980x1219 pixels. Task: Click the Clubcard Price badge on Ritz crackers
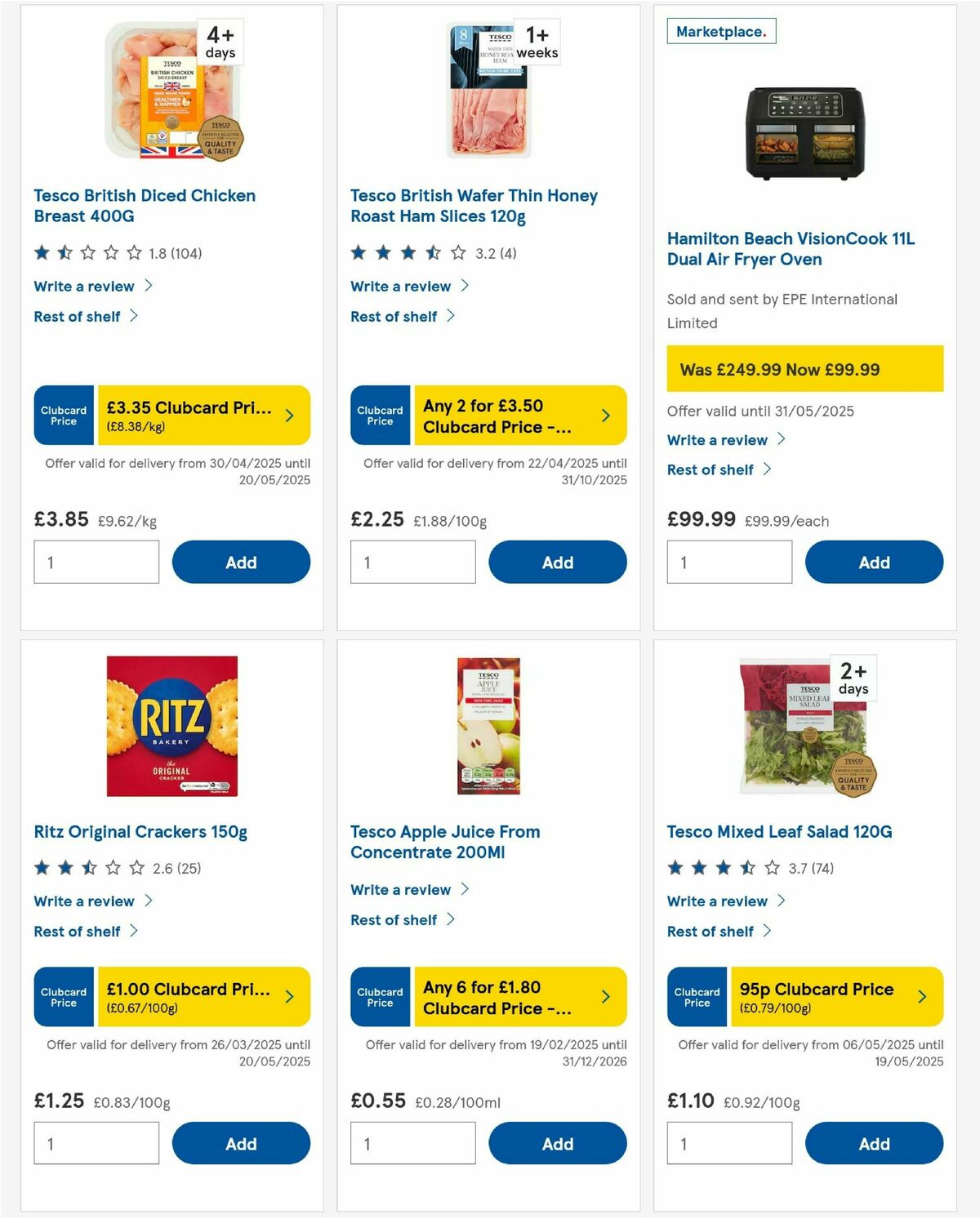tap(63, 996)
